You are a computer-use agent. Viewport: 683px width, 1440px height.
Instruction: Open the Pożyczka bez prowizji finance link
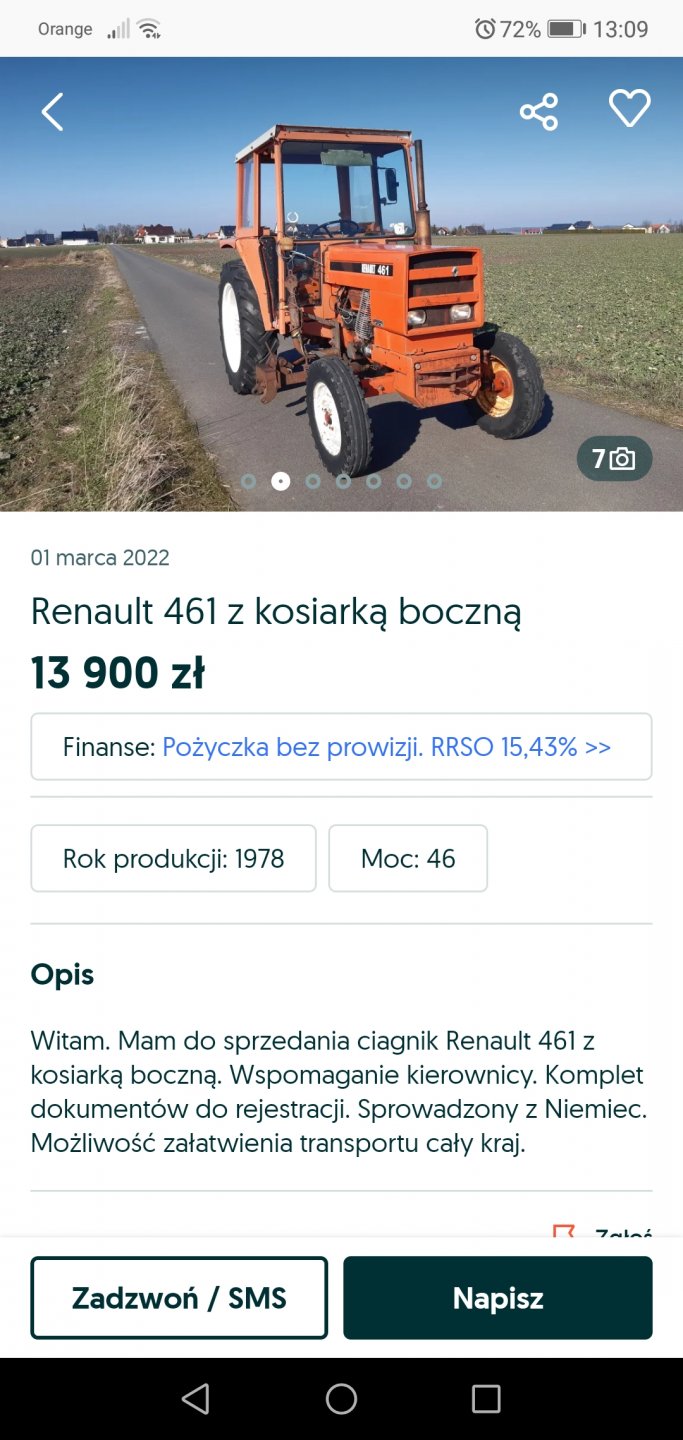click(x=386, y=747)
